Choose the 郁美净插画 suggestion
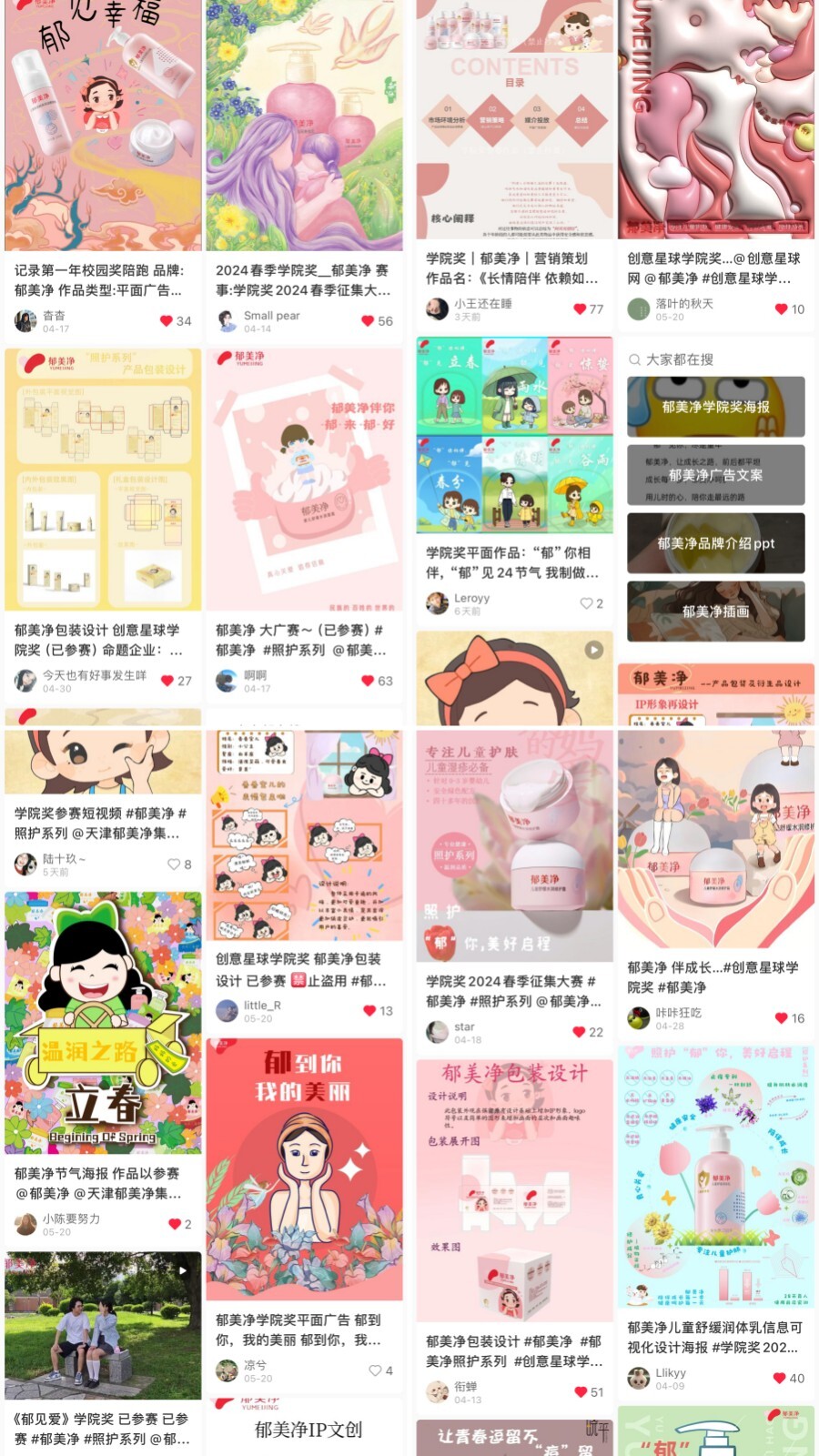 click(715, 612)
